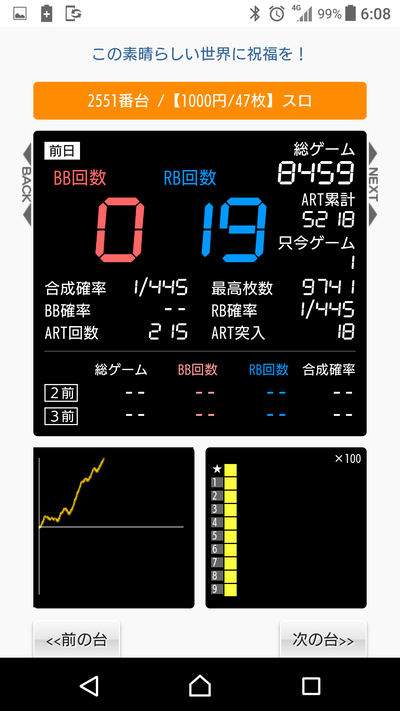The height and width of the screenshot is (711, 400).
Task: Tap the NEXT arrow beside the data panel
Action: 373,185
